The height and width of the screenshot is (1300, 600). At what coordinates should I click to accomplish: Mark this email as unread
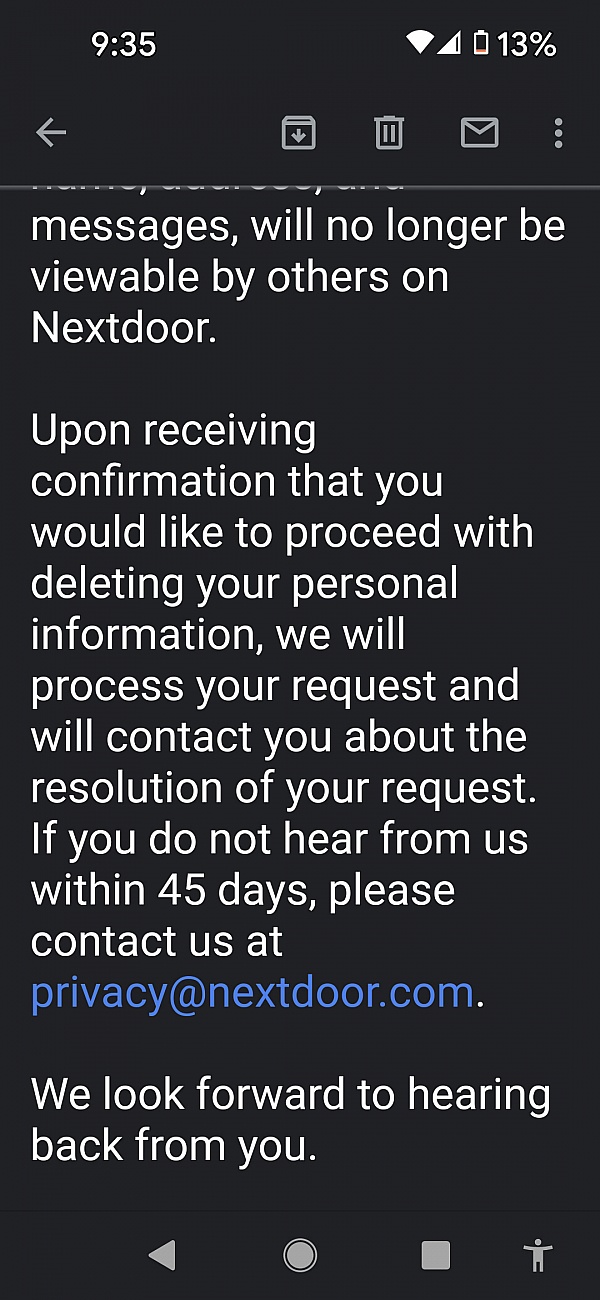[x=479, y=133]
